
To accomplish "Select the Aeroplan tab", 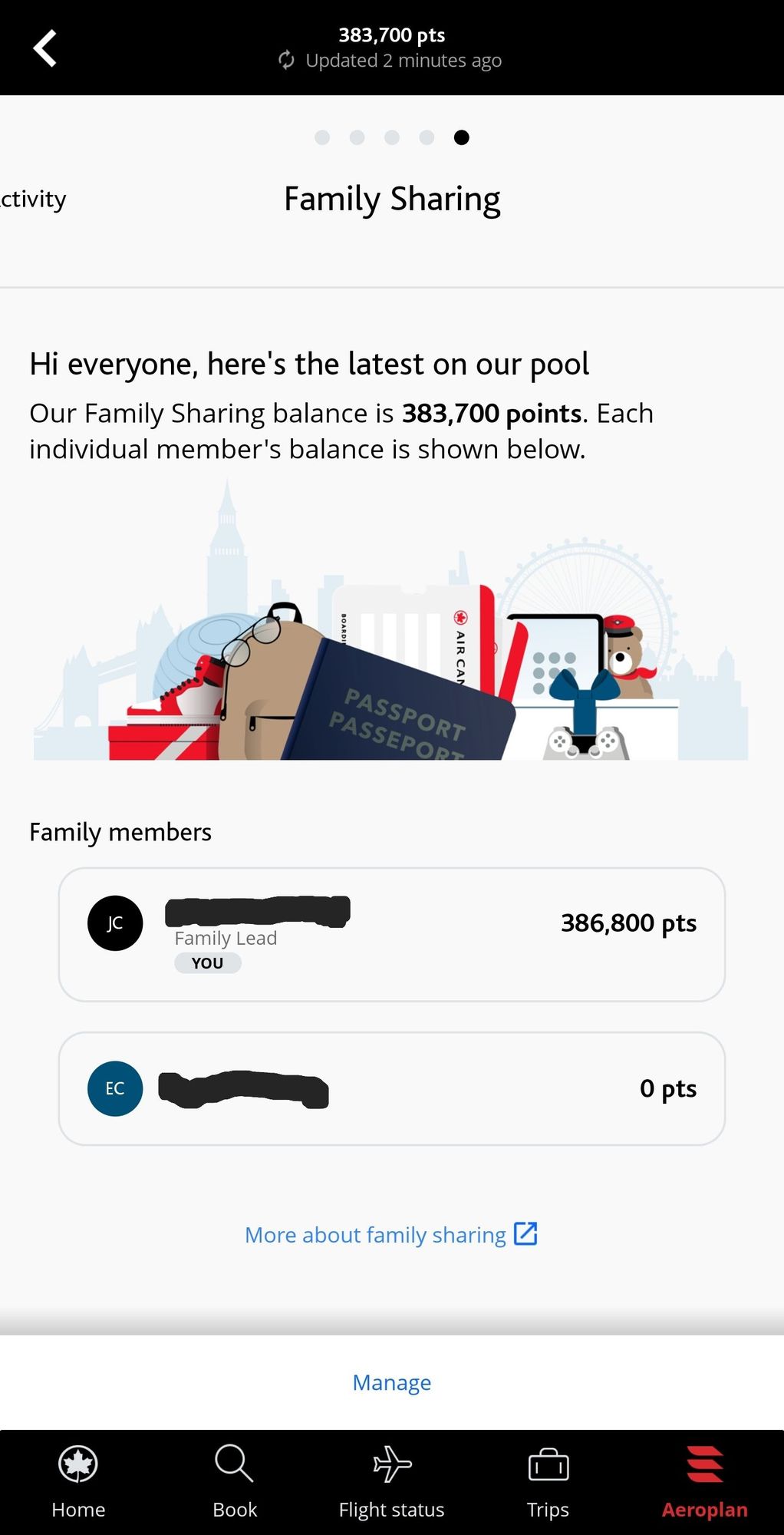I will (704, 1481).
